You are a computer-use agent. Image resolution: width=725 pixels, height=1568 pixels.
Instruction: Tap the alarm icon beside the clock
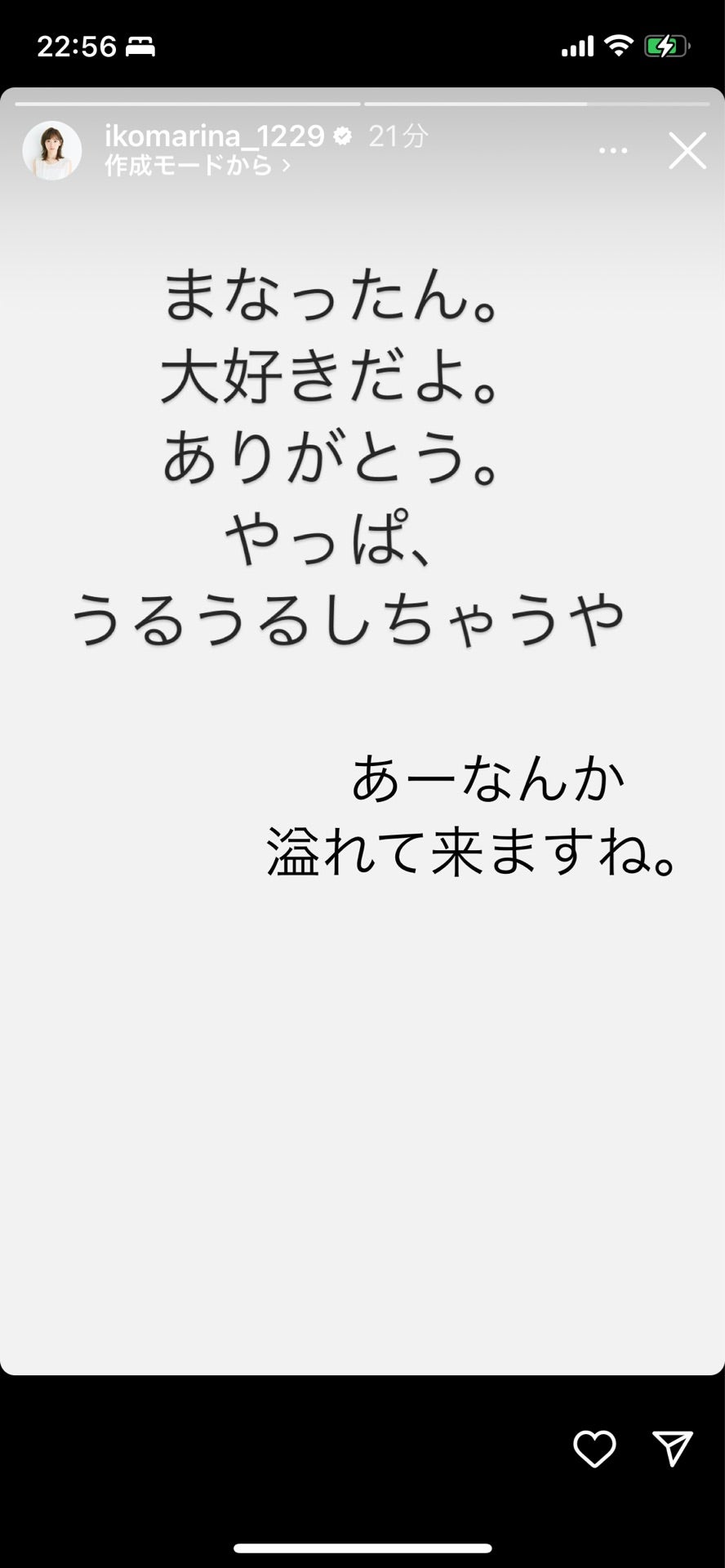(142, 47)
